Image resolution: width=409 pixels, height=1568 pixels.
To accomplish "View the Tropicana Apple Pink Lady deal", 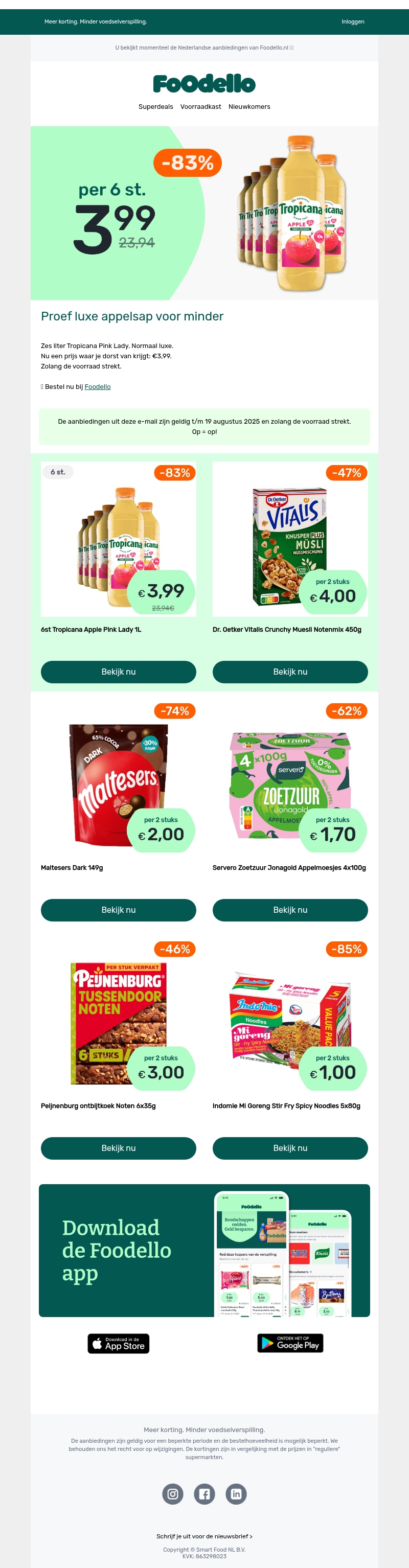I will click(x=118, y=672).
